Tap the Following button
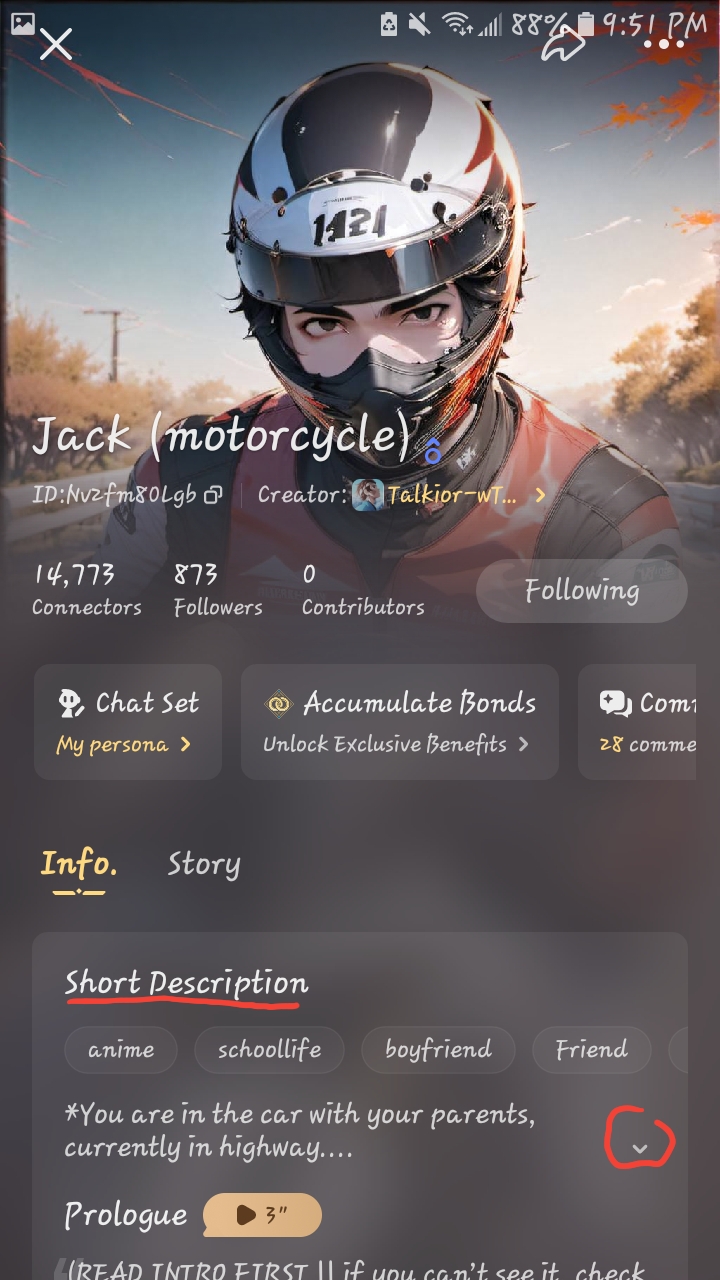 pyautogui.click(x=581, y=591)
